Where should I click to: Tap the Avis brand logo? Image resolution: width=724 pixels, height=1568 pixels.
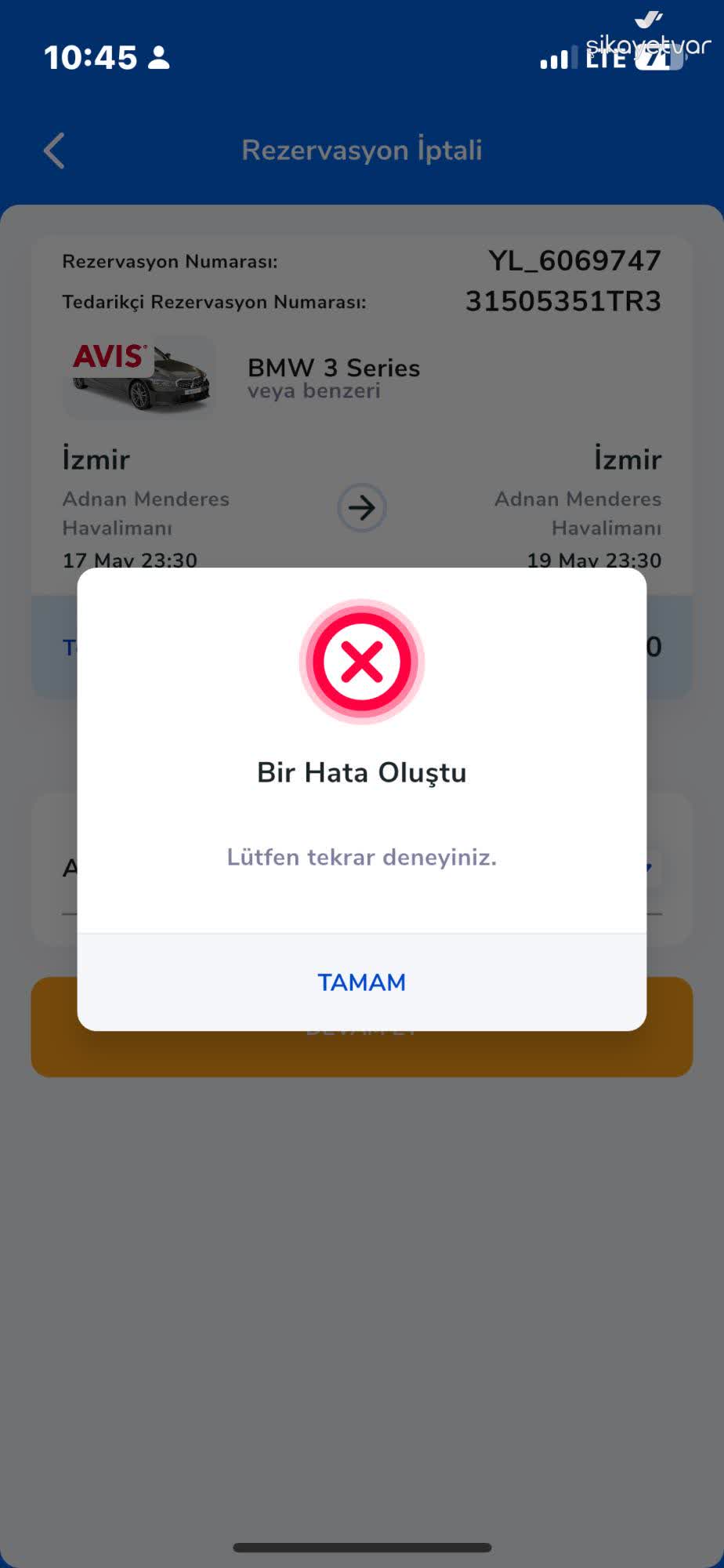coord(110,357)
